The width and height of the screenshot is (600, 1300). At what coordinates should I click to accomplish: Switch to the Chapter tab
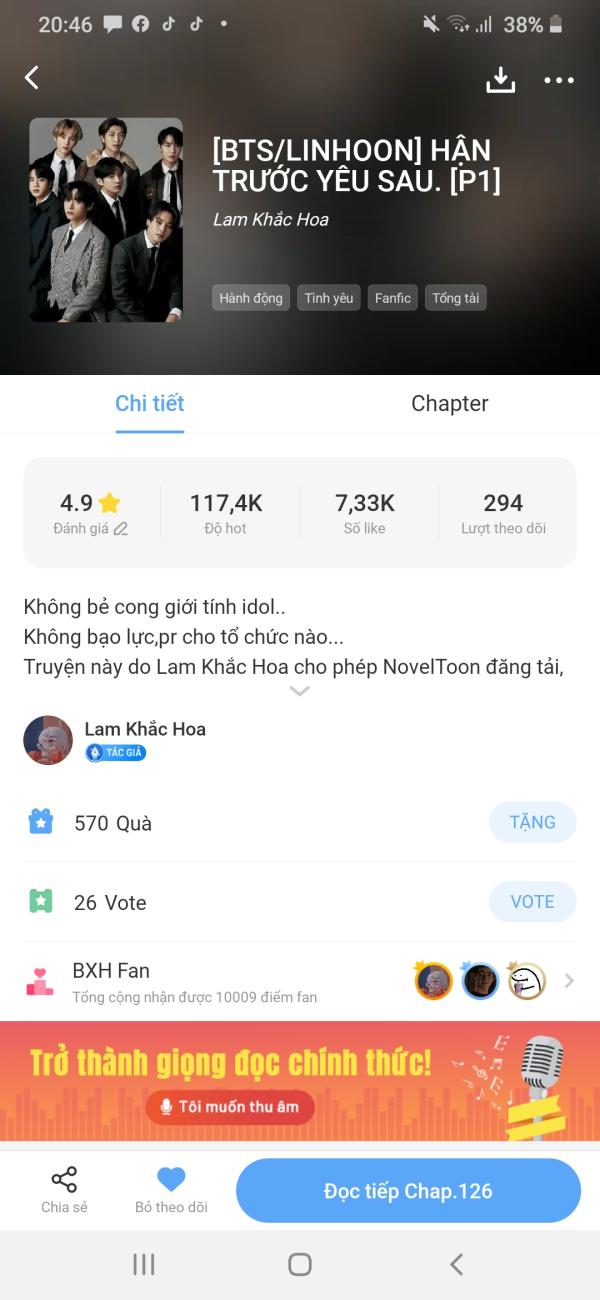449,404
